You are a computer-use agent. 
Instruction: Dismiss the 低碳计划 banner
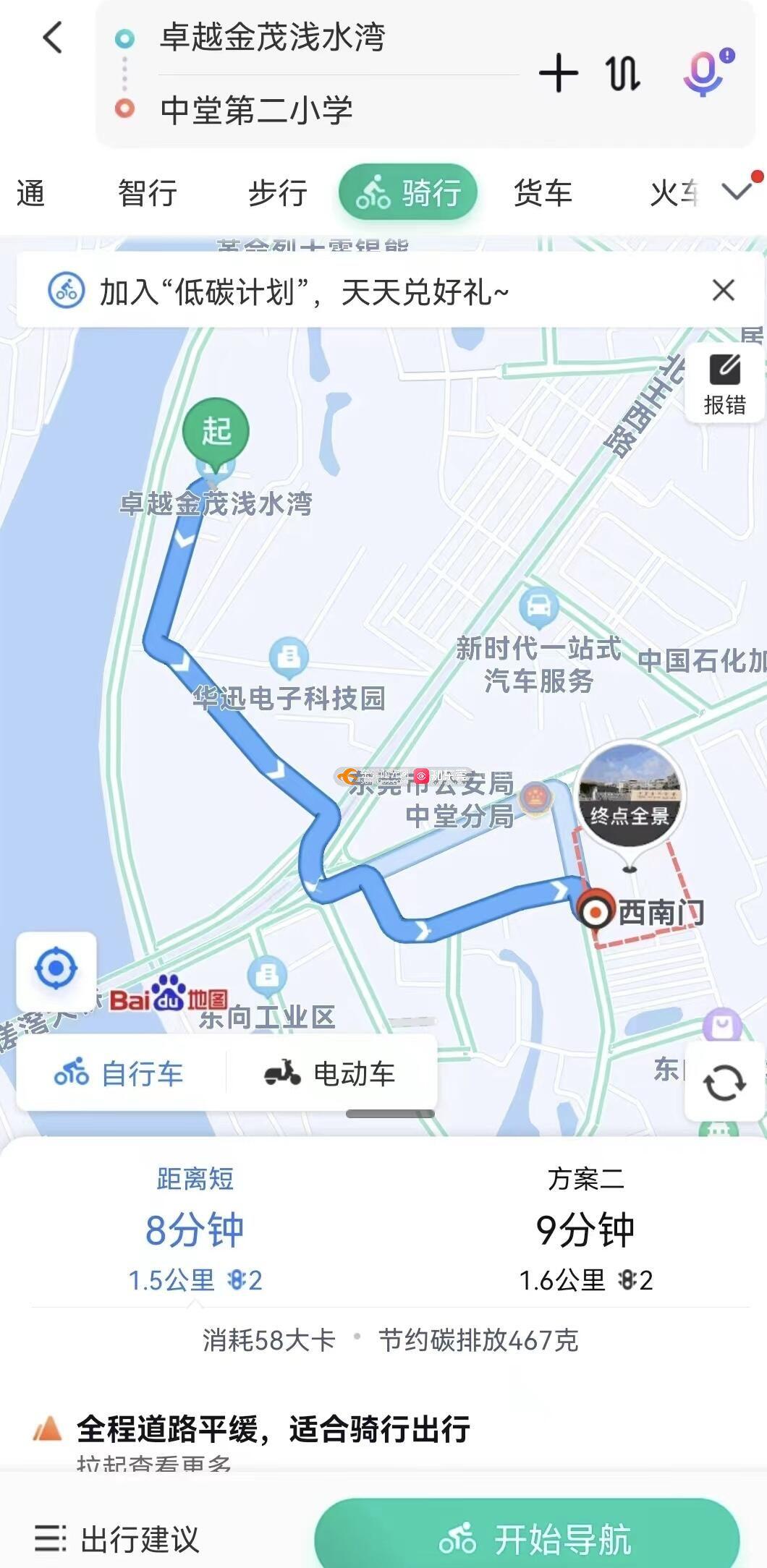point(723,291)
